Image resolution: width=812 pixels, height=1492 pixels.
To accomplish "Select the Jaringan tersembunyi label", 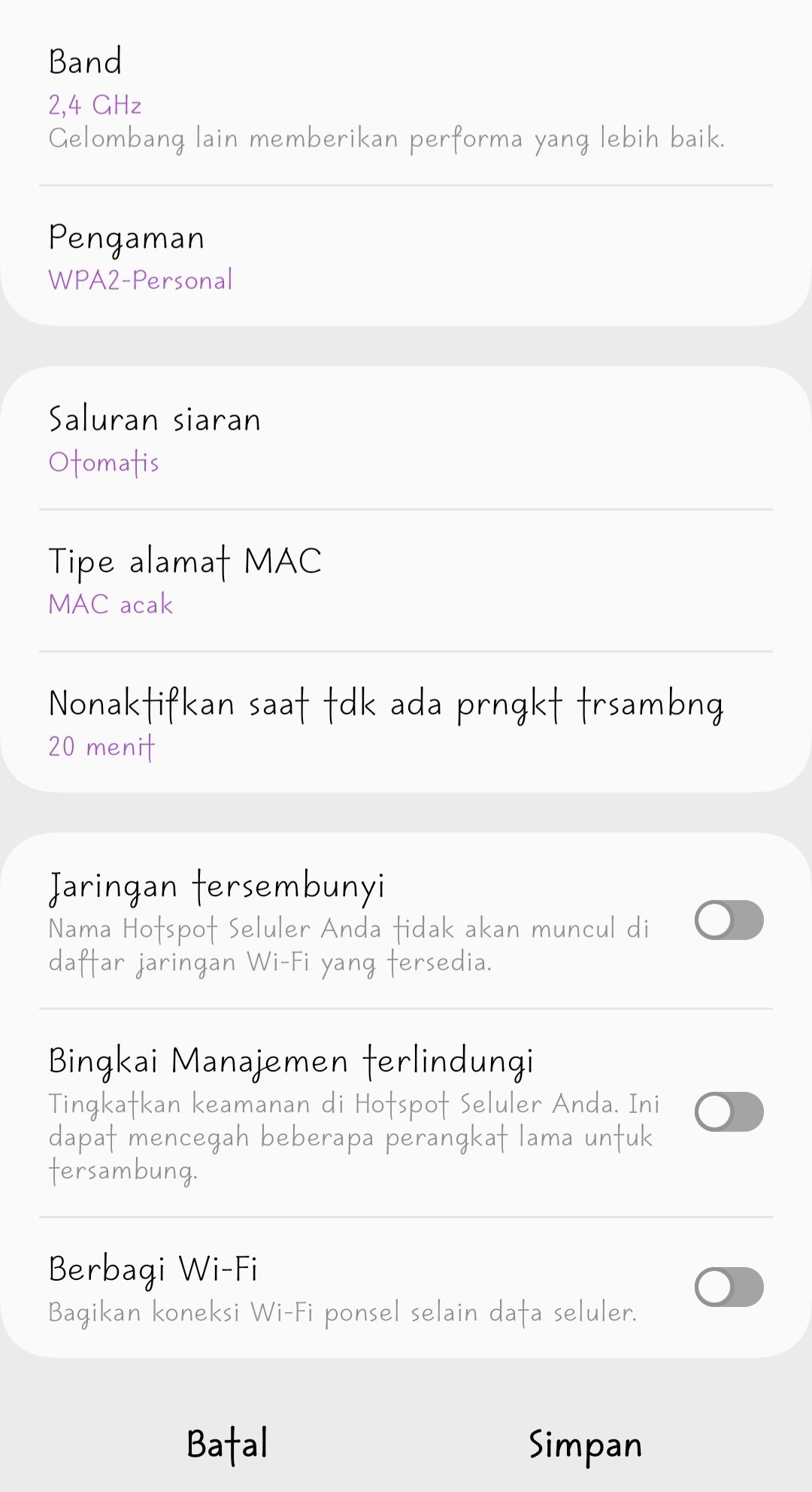I will [x=217, y=886].
